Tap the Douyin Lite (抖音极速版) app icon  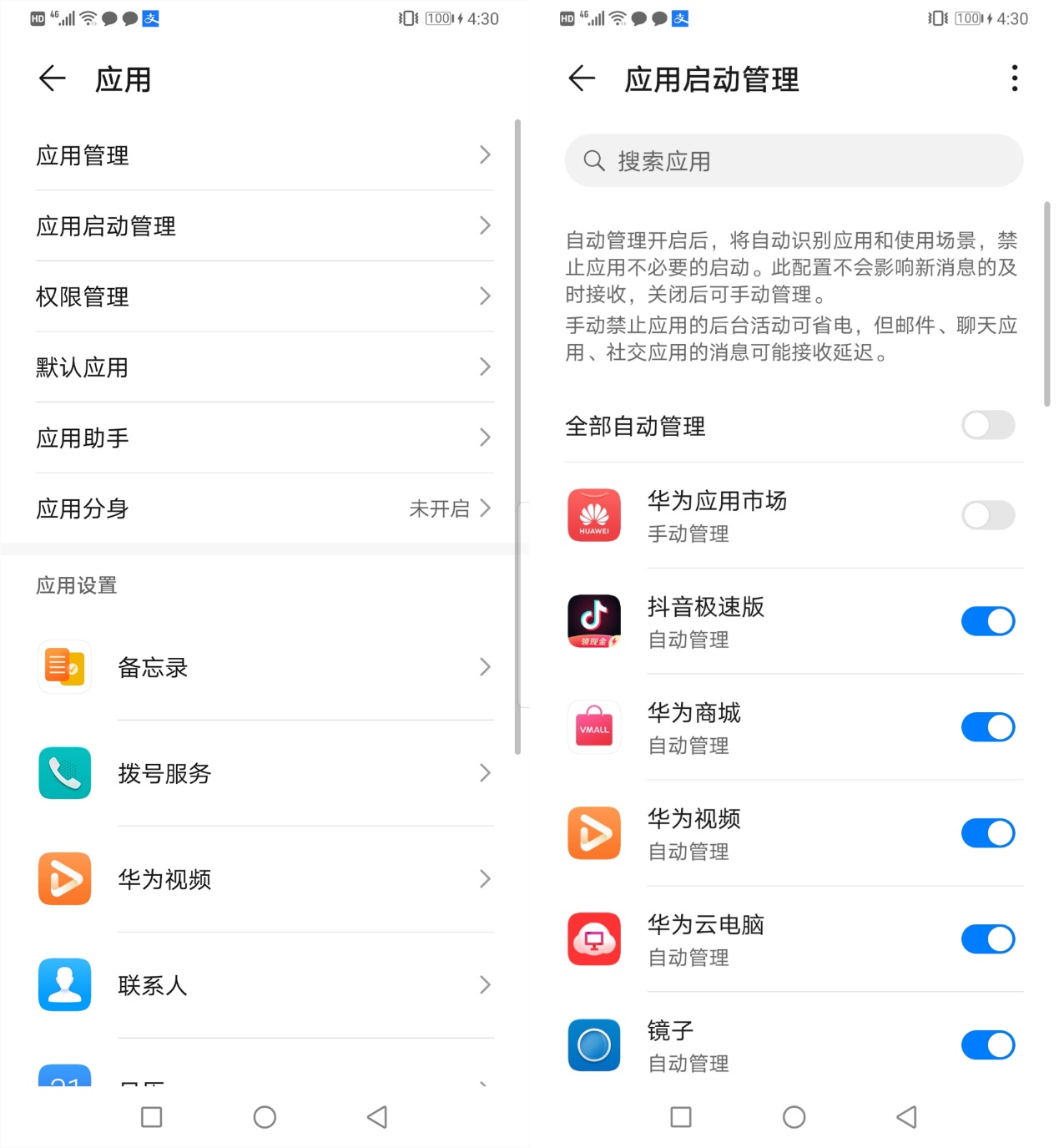point(593,621)
